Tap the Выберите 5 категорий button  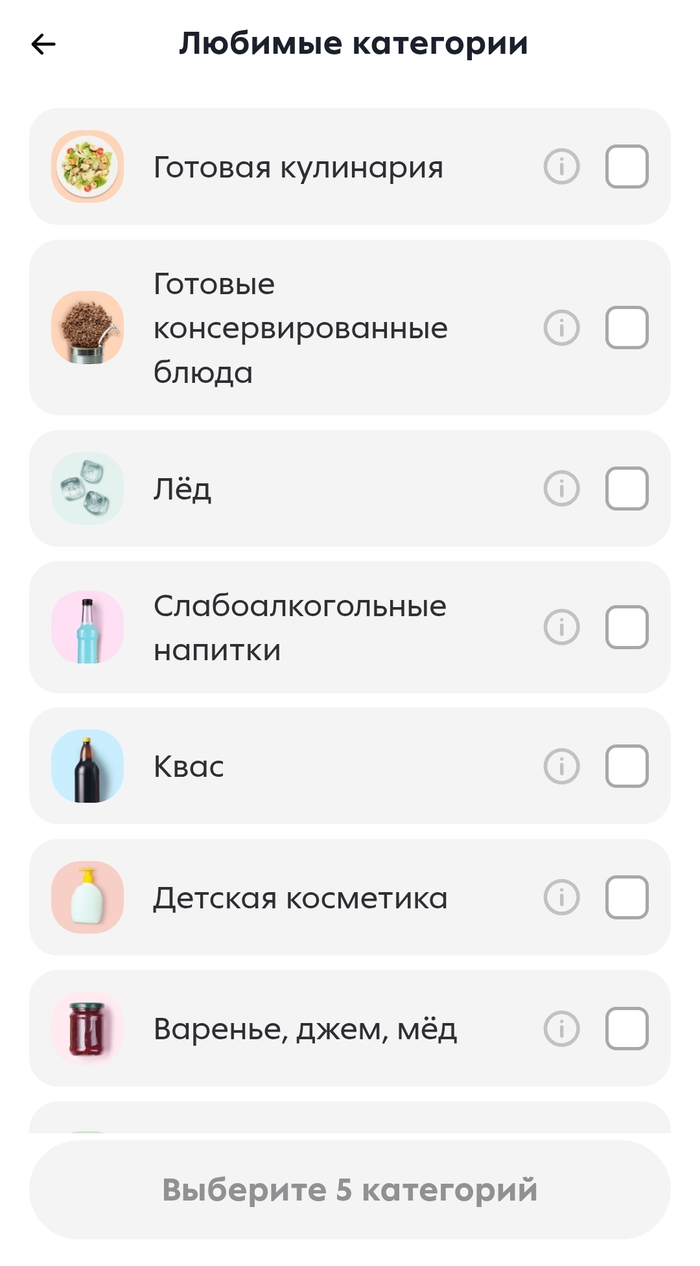(x=350, y=1190)
